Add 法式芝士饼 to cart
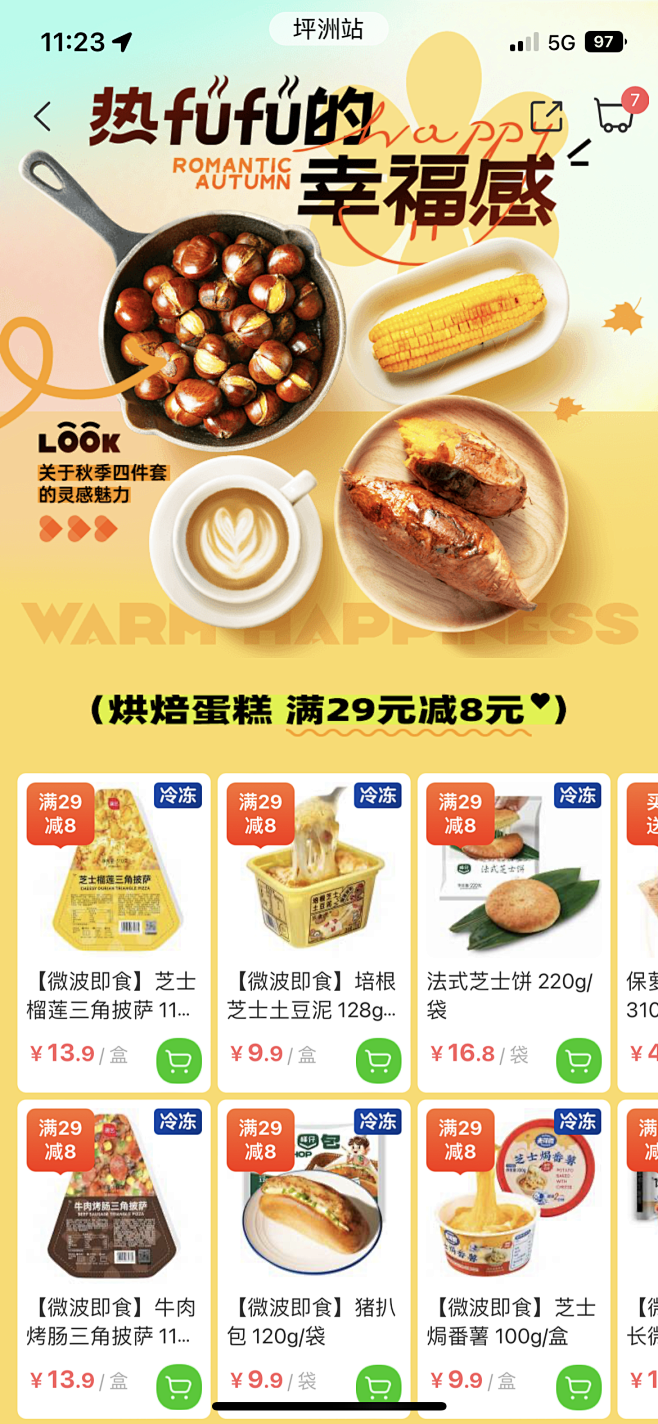 (x=579, y=1061)
